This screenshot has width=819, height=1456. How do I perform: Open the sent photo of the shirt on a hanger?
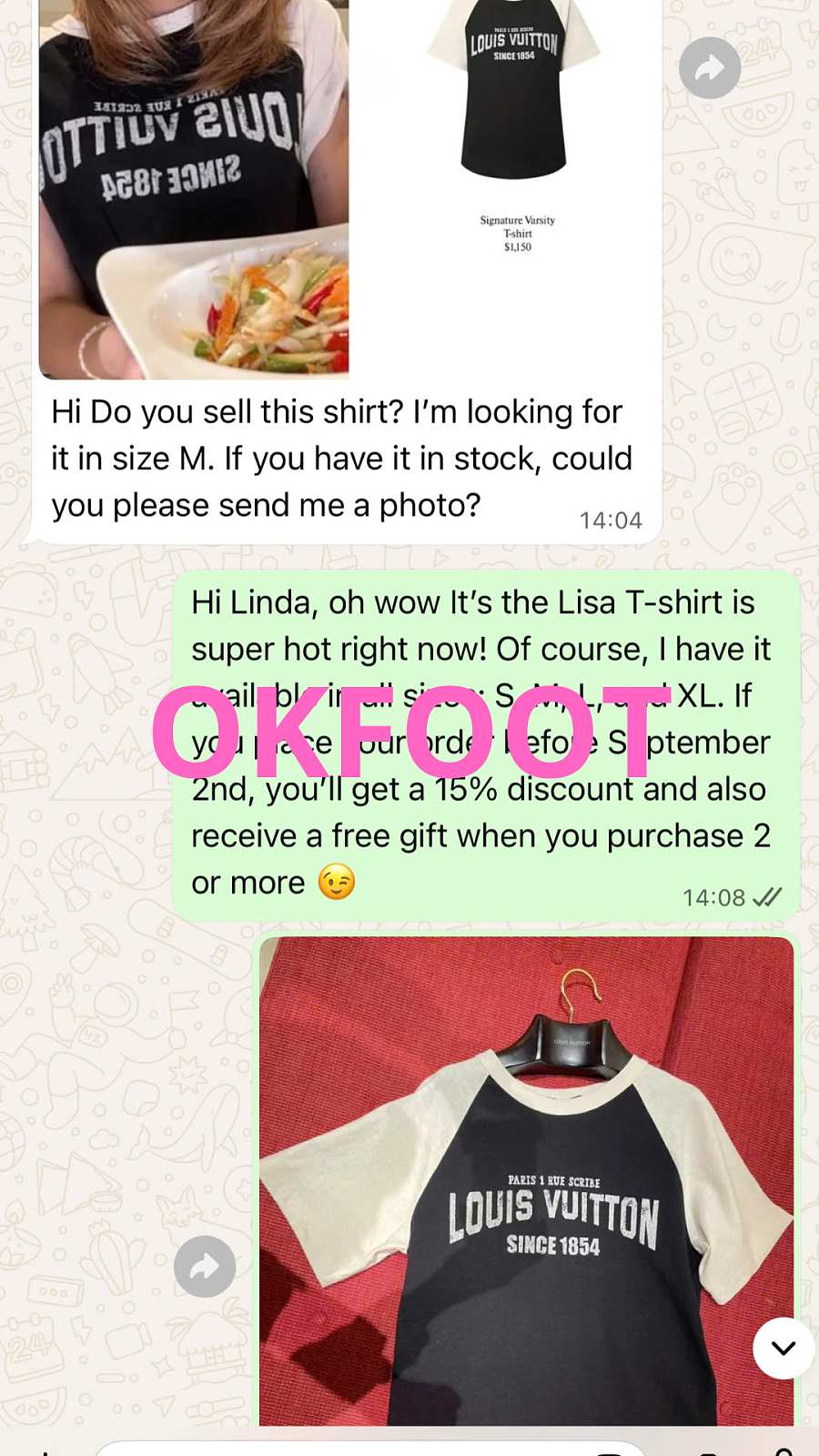pos(526,1183)
